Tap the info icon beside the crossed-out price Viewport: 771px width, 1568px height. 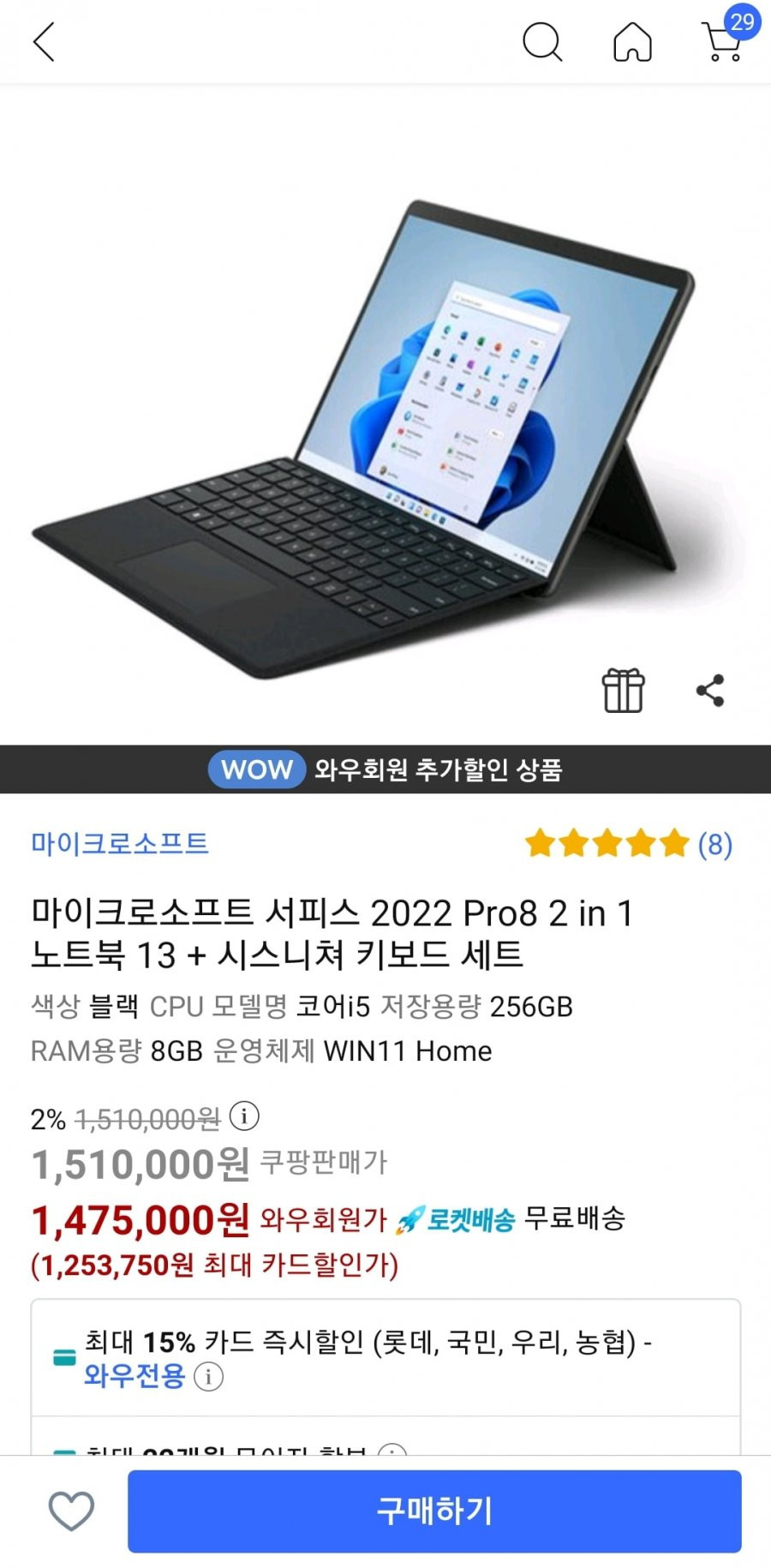(244, 1116)
